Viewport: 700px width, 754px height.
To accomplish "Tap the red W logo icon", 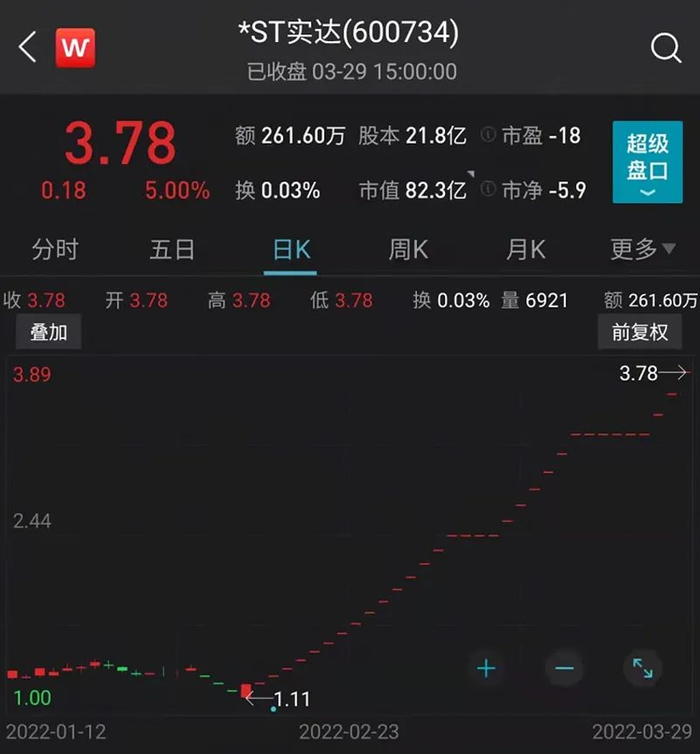I will 76,47.
